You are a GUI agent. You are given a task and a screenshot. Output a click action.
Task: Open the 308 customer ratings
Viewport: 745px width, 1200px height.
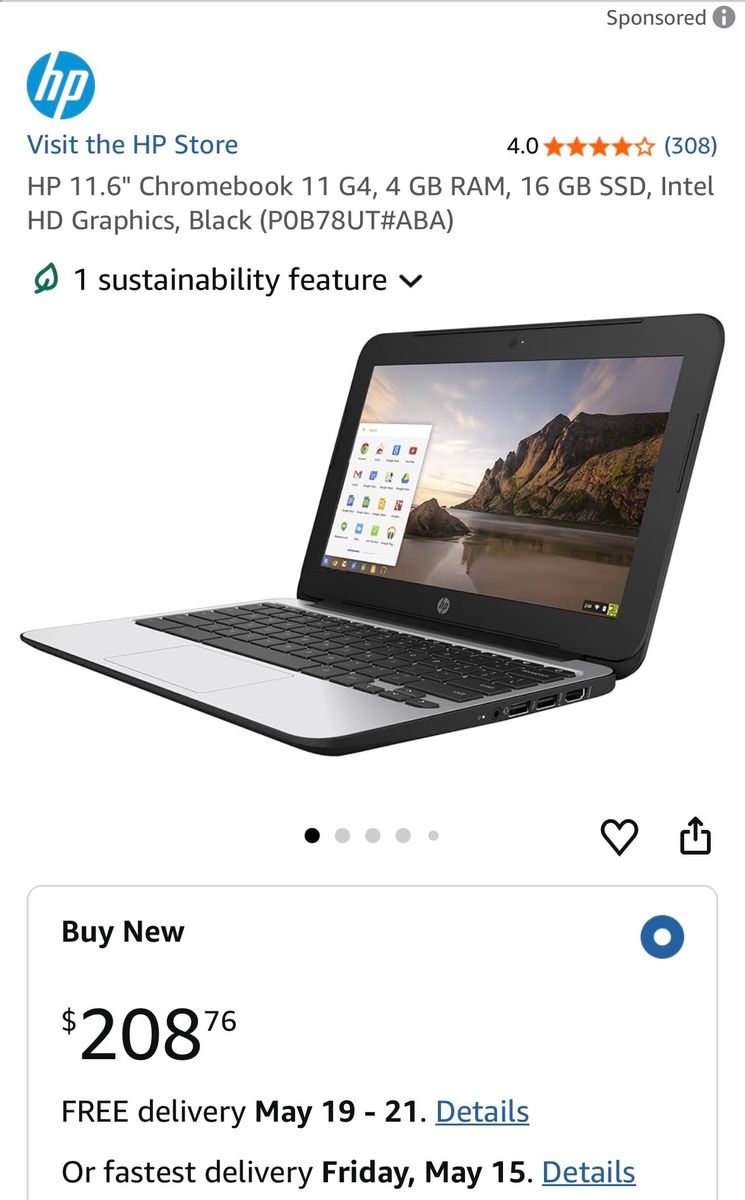click(x=691, y=146)
